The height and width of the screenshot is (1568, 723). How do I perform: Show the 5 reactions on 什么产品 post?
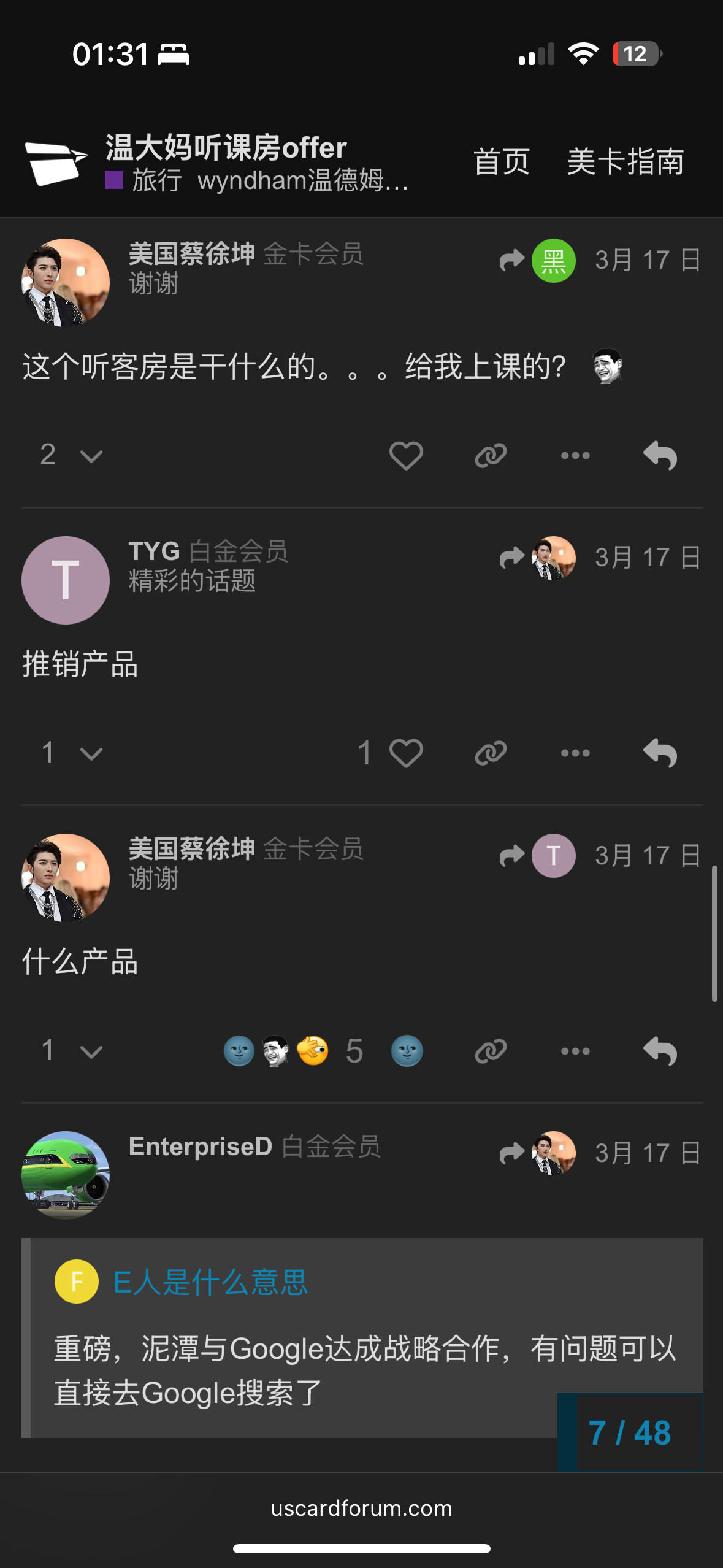pyautogui.click(x=354, y=1051)
